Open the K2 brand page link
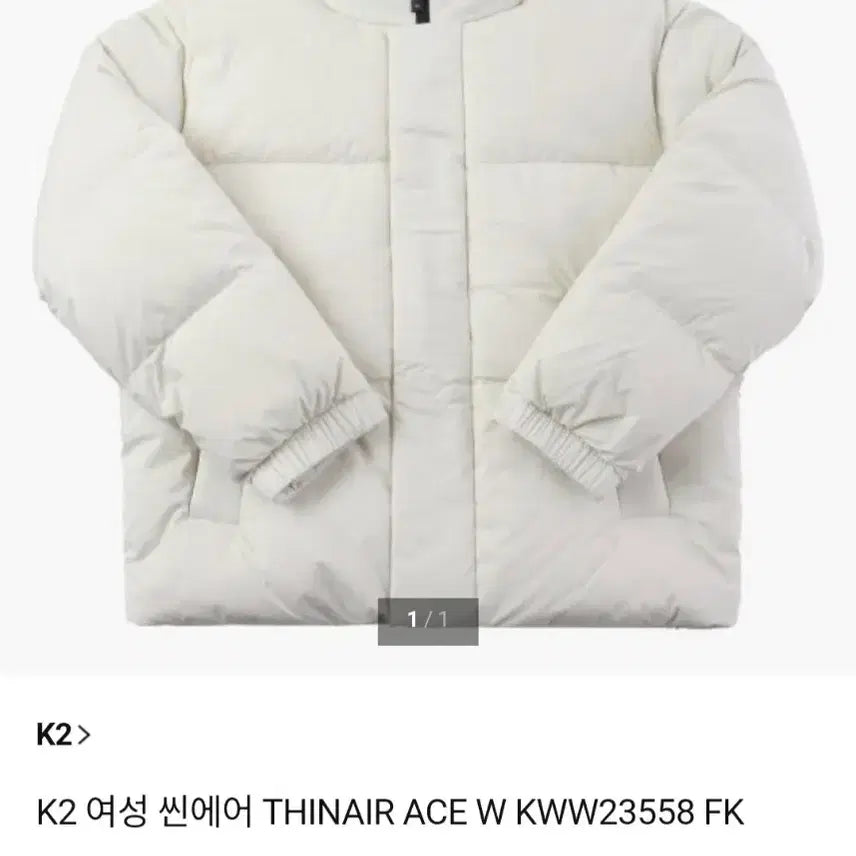The width and height of the screenshot is (856, 856). point(63,735)
